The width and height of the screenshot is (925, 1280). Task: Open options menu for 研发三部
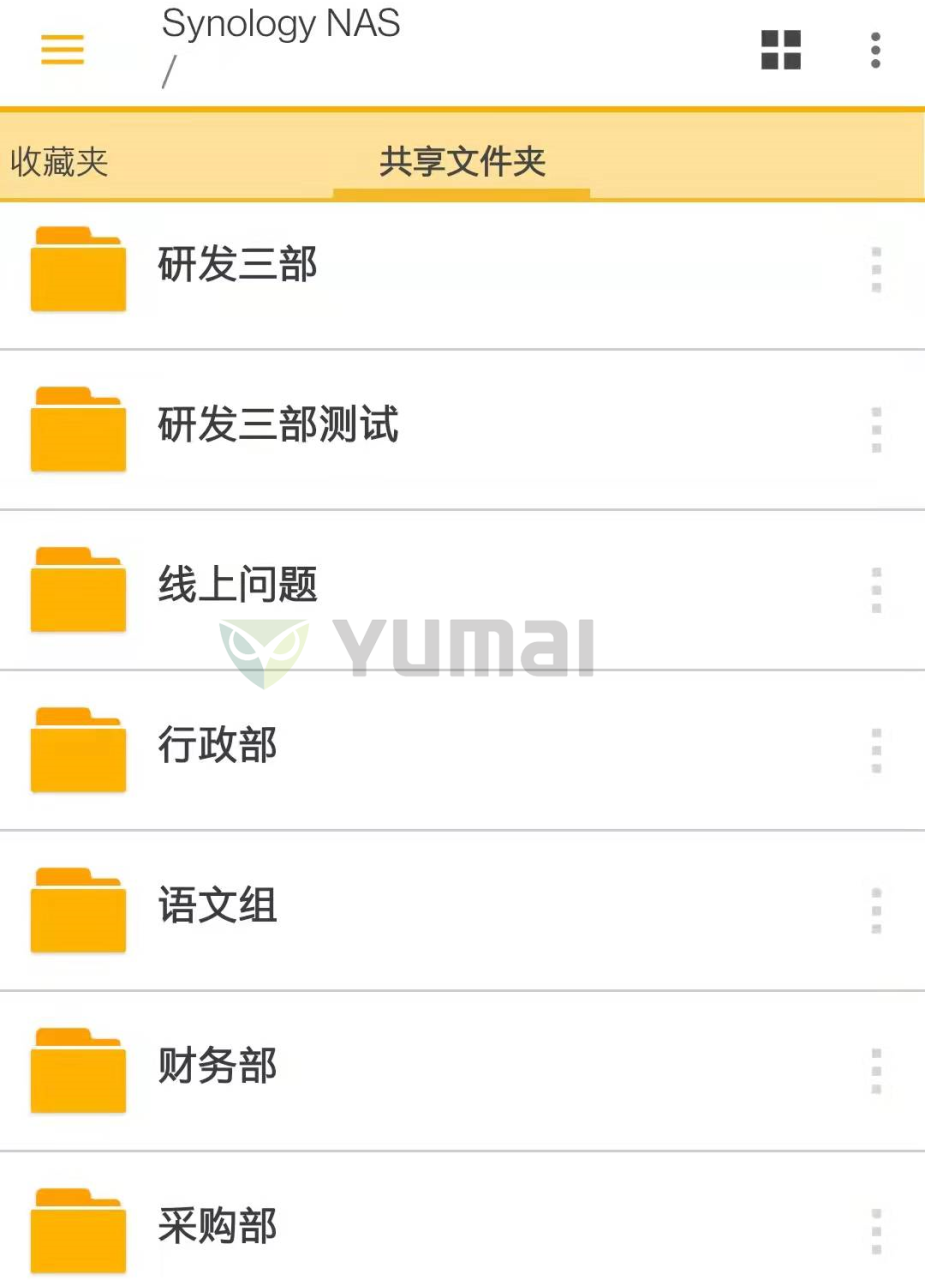click(876, 266)
